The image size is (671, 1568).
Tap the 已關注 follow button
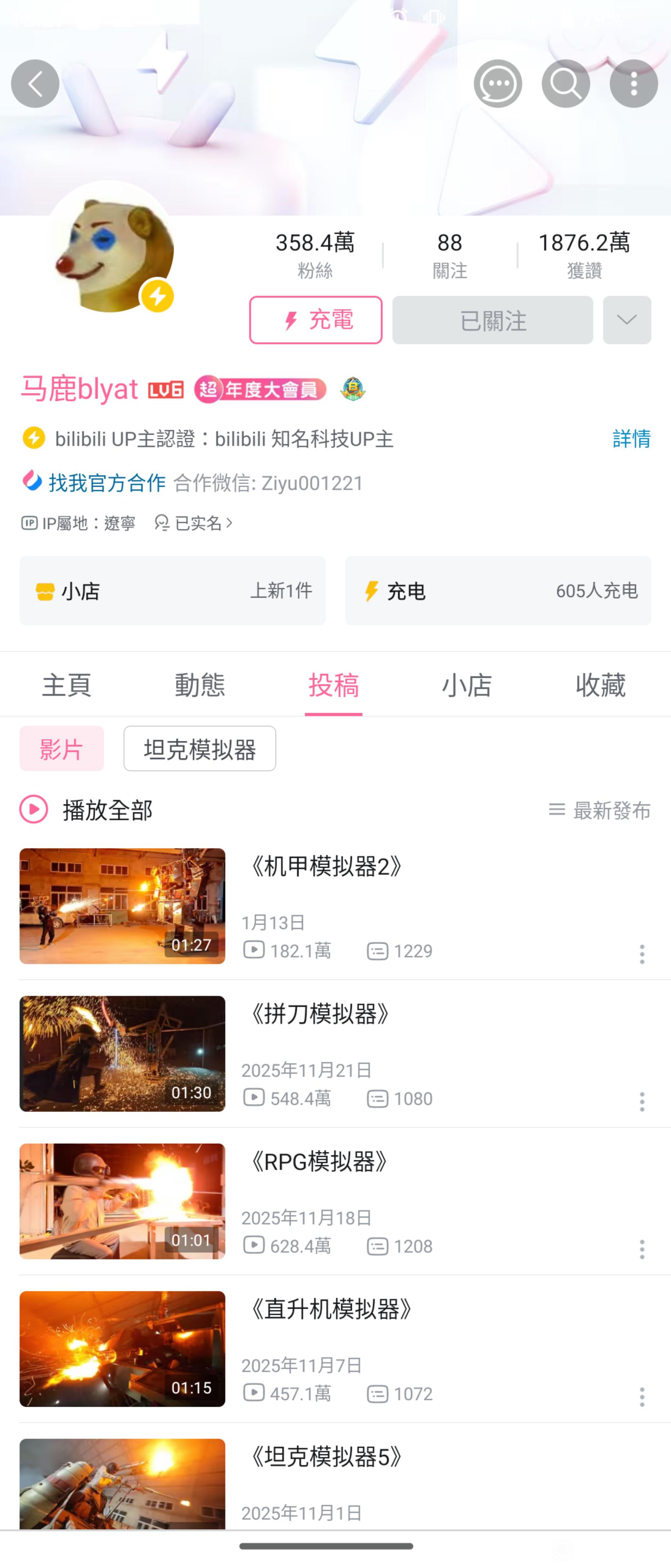tap(492, 320)
